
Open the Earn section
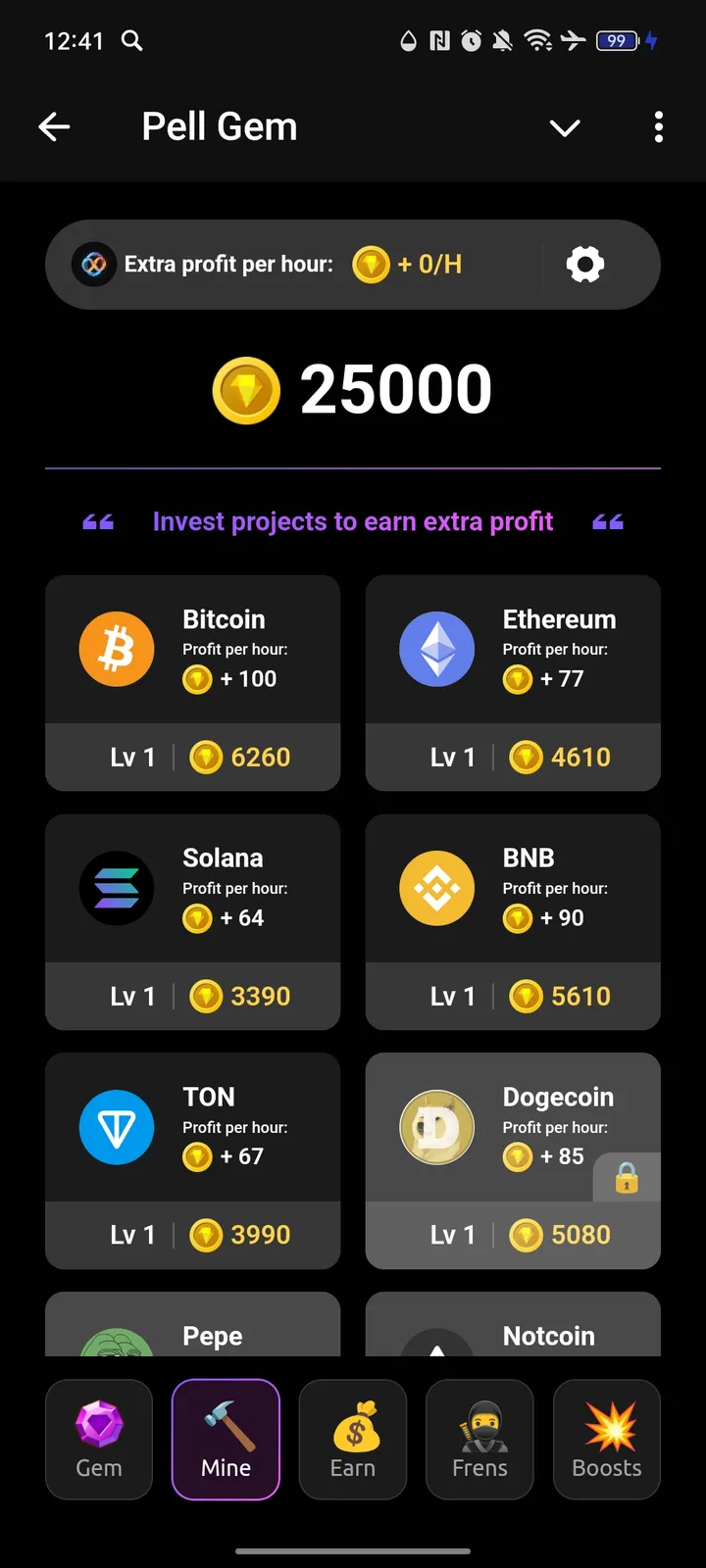click(353, 1439)
